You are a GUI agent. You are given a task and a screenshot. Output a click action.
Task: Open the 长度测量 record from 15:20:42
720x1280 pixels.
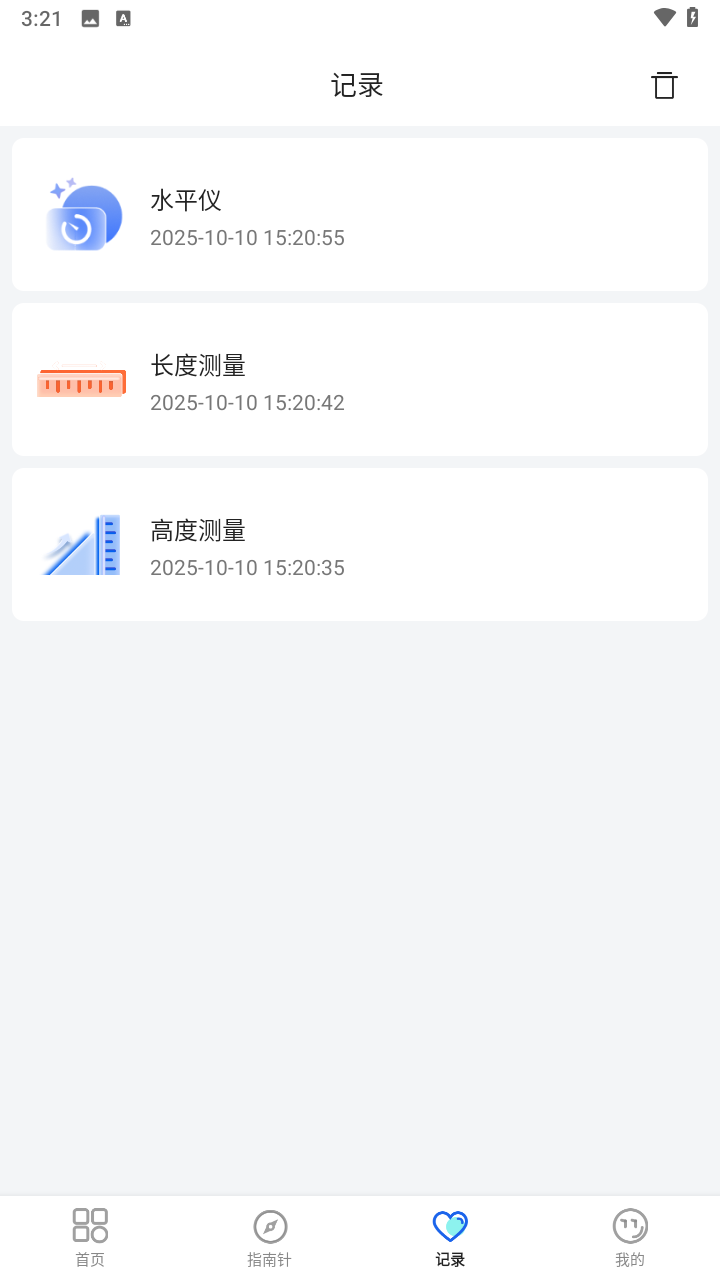coord(360,379)
